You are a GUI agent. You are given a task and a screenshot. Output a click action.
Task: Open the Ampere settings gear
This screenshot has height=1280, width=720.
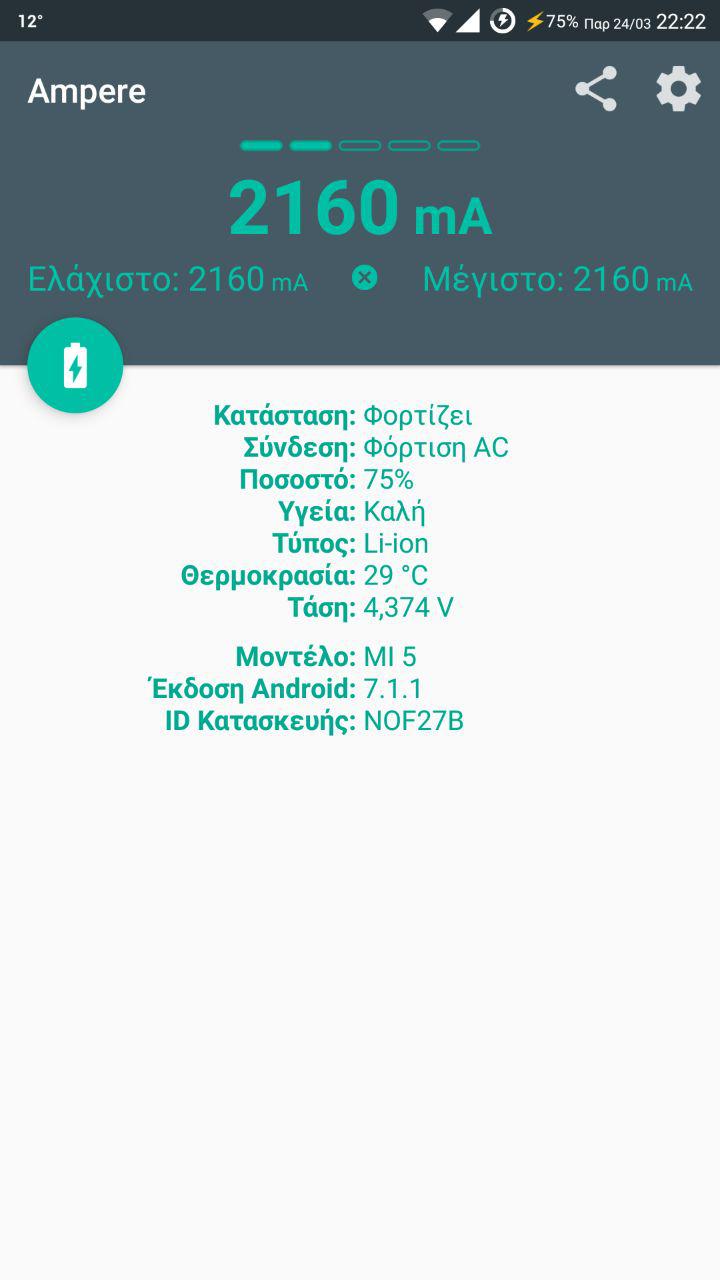[x=678, y=90]
